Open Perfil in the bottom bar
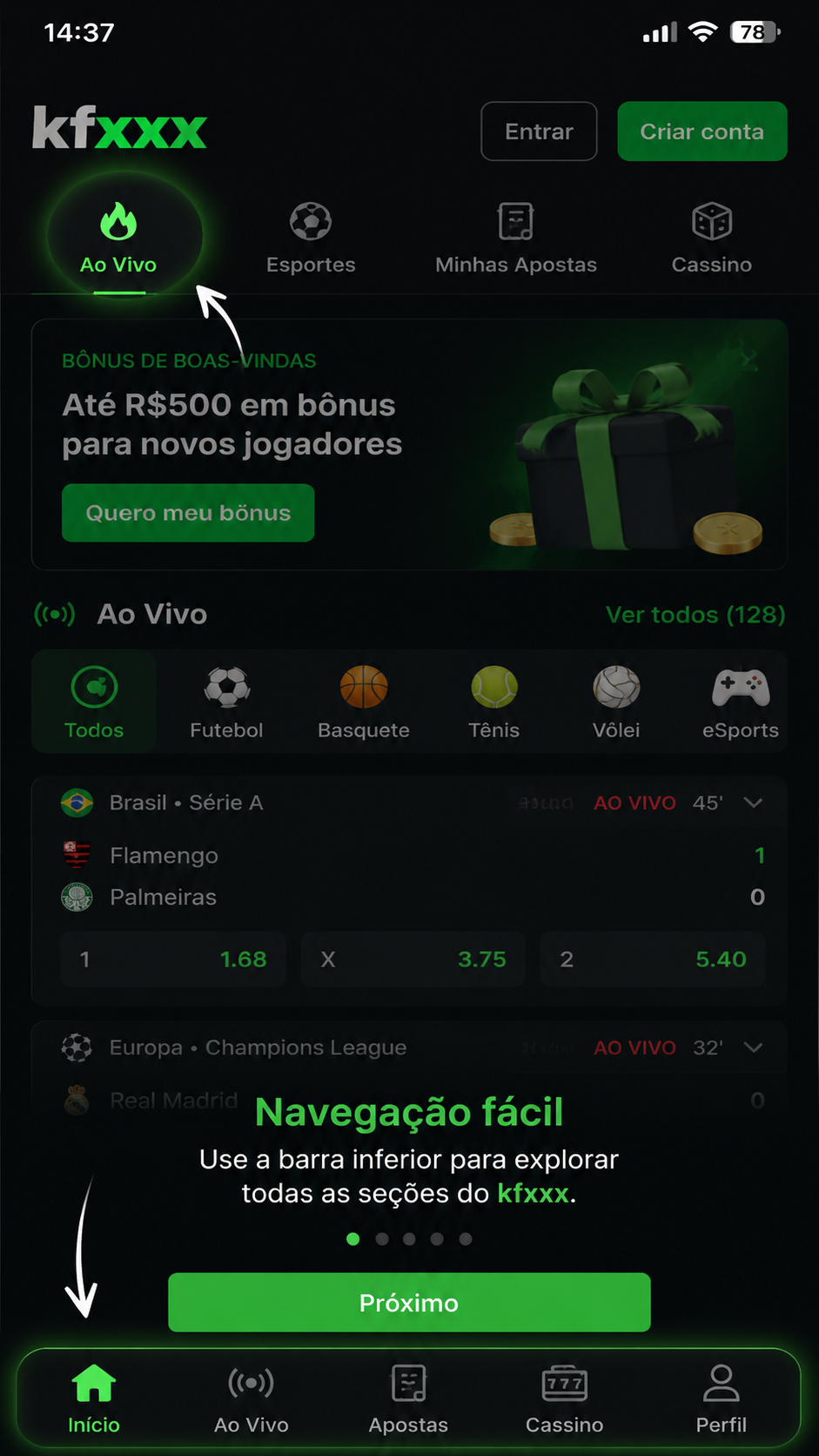 click(722, 1399)
